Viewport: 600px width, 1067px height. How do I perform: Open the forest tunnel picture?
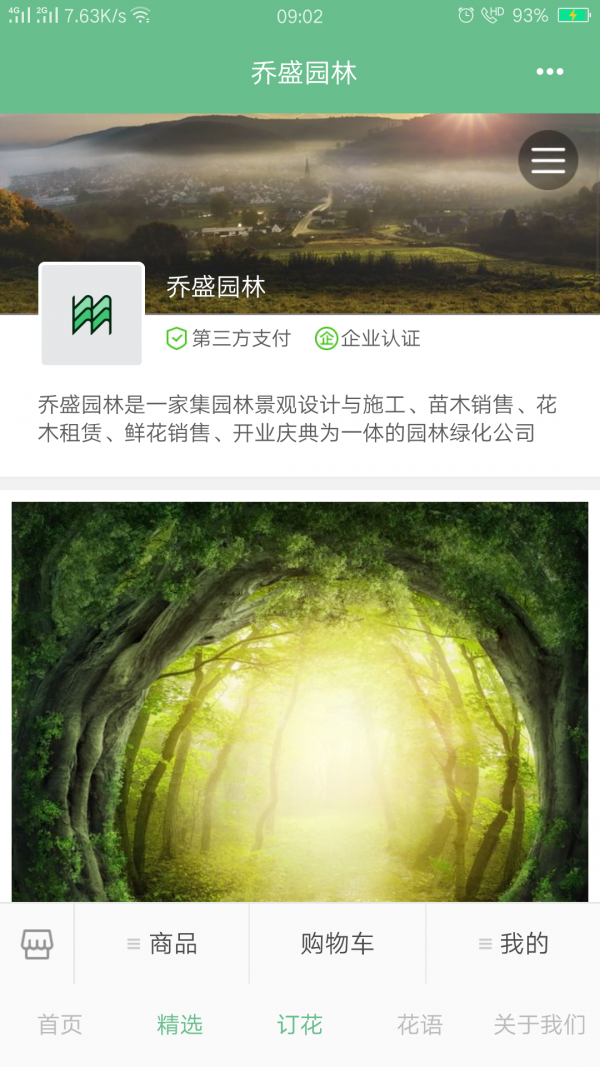(300, 700)
